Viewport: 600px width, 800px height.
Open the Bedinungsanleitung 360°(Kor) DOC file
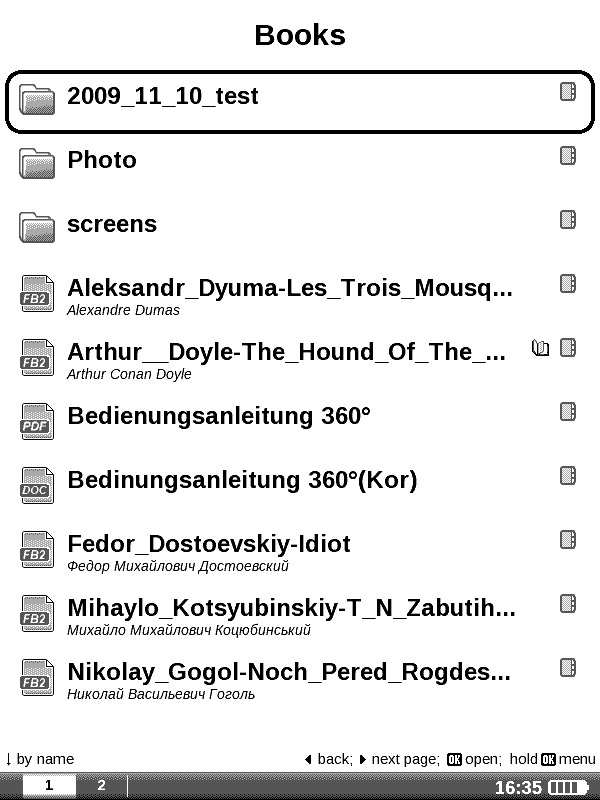pyautogui.click(x=242, y=481)
